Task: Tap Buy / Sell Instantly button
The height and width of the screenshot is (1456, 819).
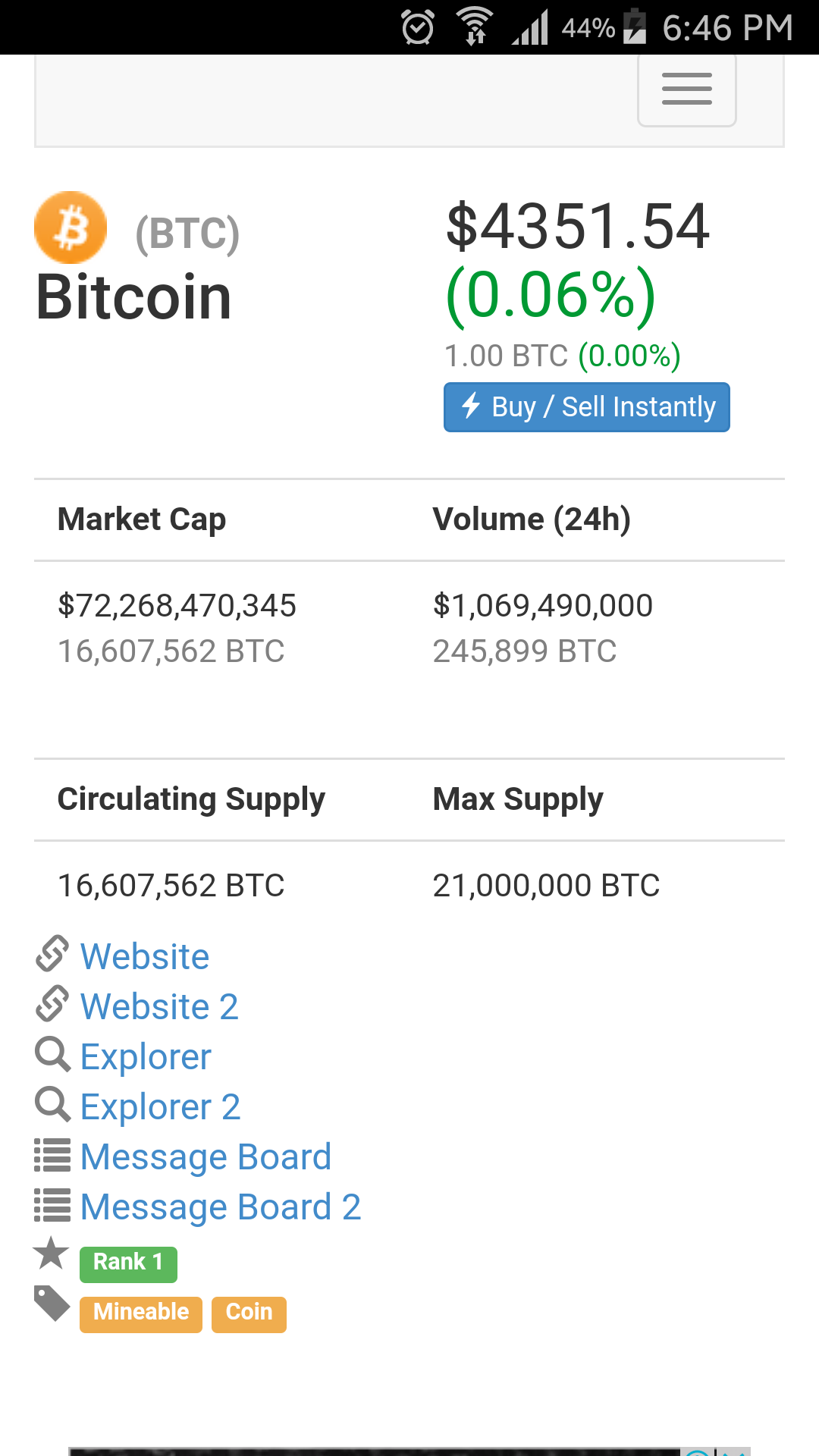Action: point(586,407)
